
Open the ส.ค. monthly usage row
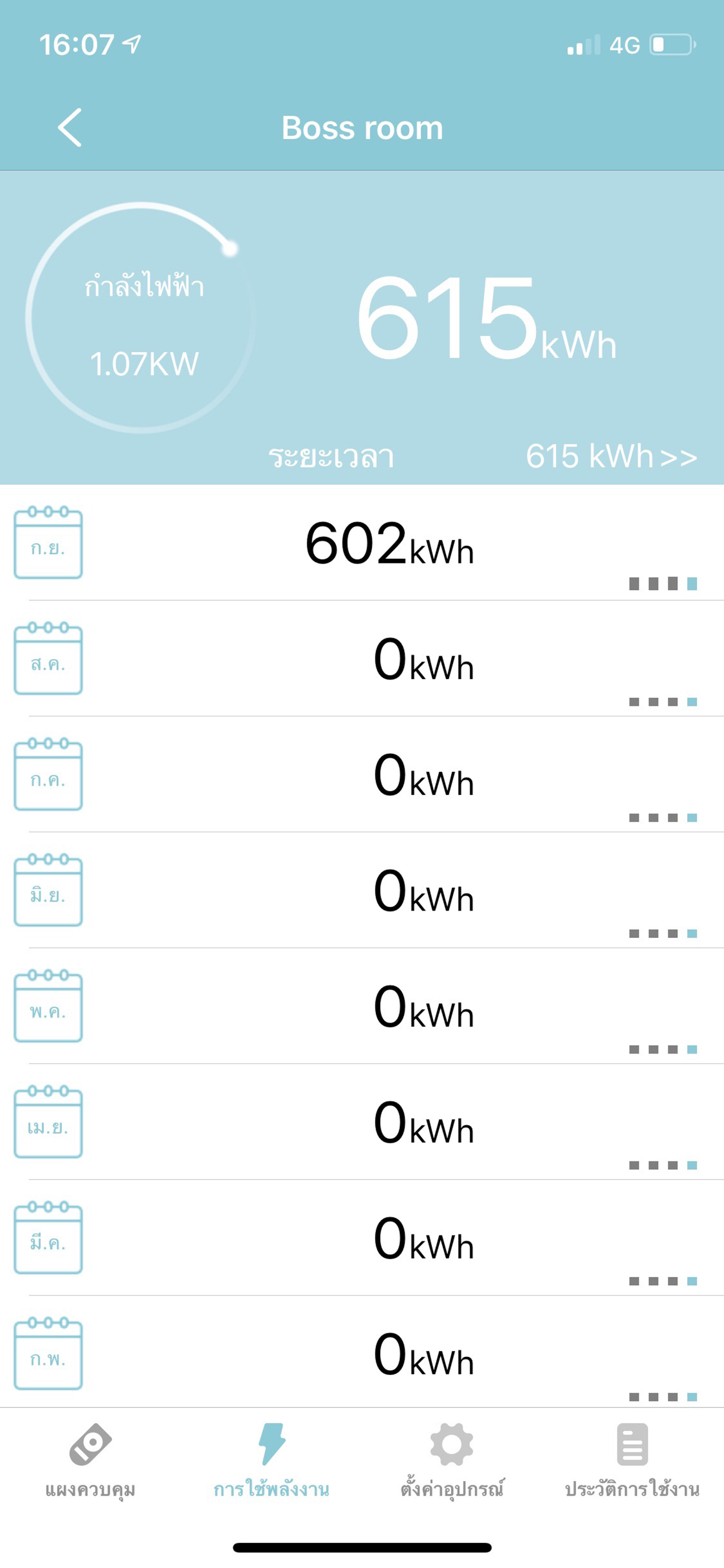362,659
